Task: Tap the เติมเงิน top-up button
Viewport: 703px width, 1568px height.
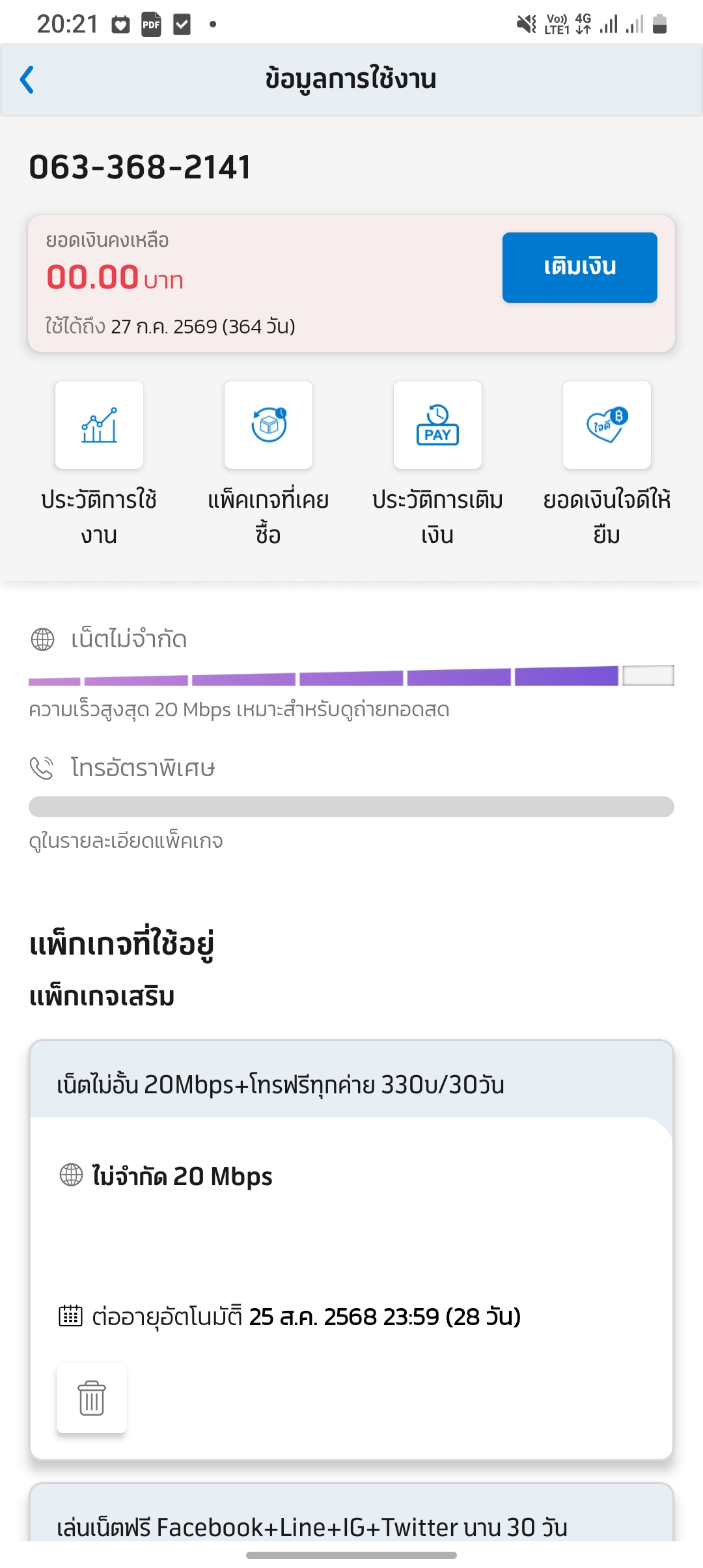Action: (x=579, y=267)
